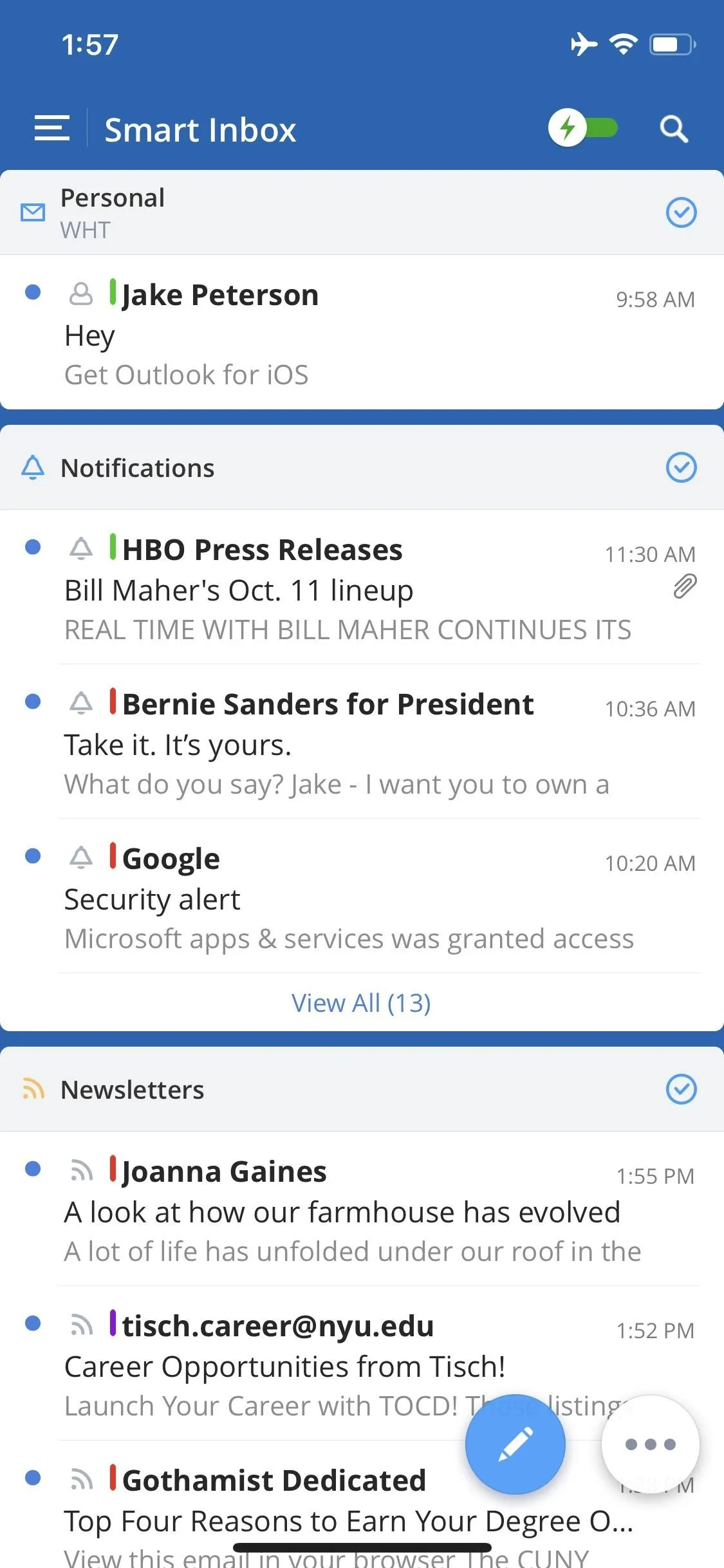Open tisch.career@nyu.edu email
The width and height of the screenshot is (724, 1568).
(x=362, y=1363)
